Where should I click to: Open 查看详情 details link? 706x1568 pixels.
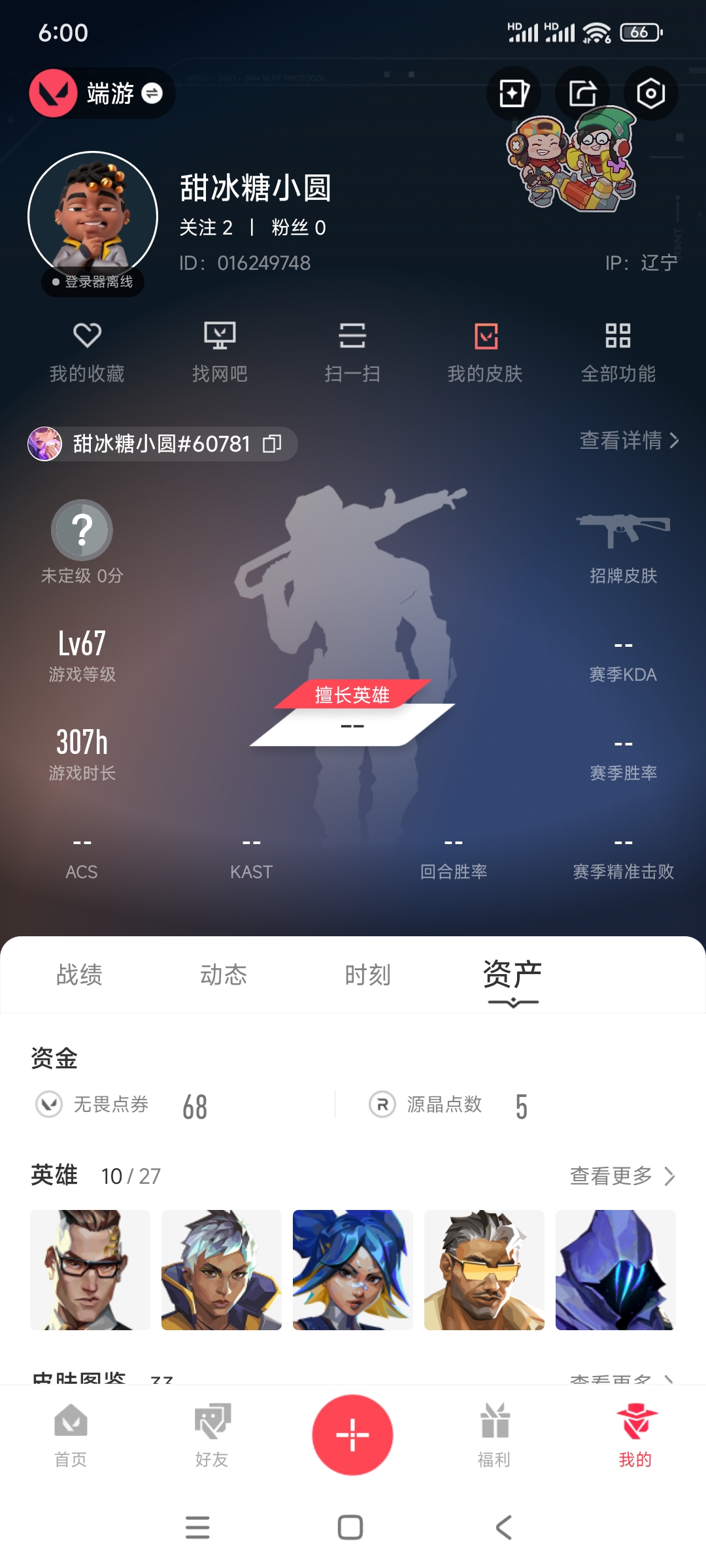click(629, 441)
